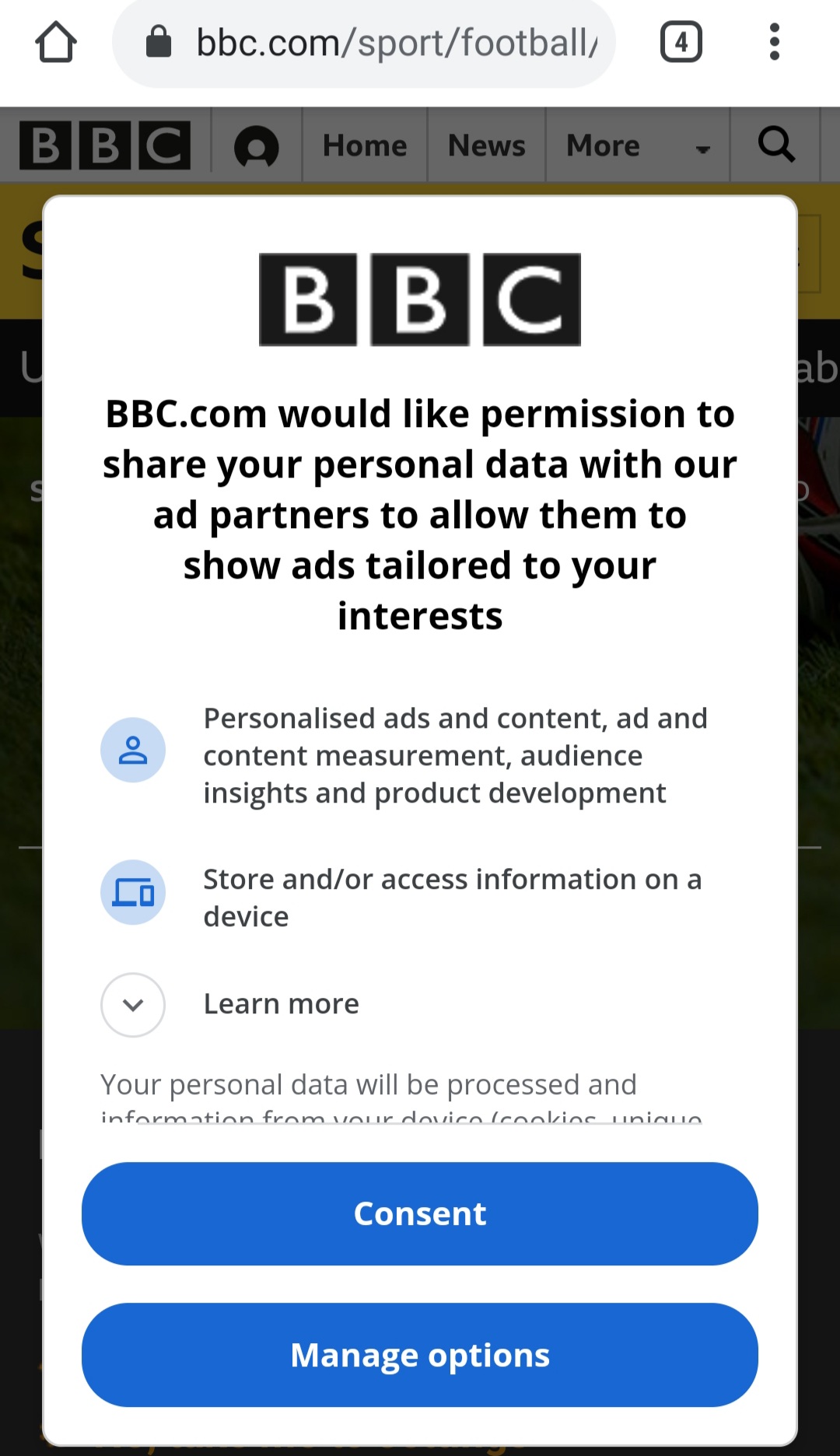Open the browser home page
The image size is (840, 1456).
coord(56,43)
